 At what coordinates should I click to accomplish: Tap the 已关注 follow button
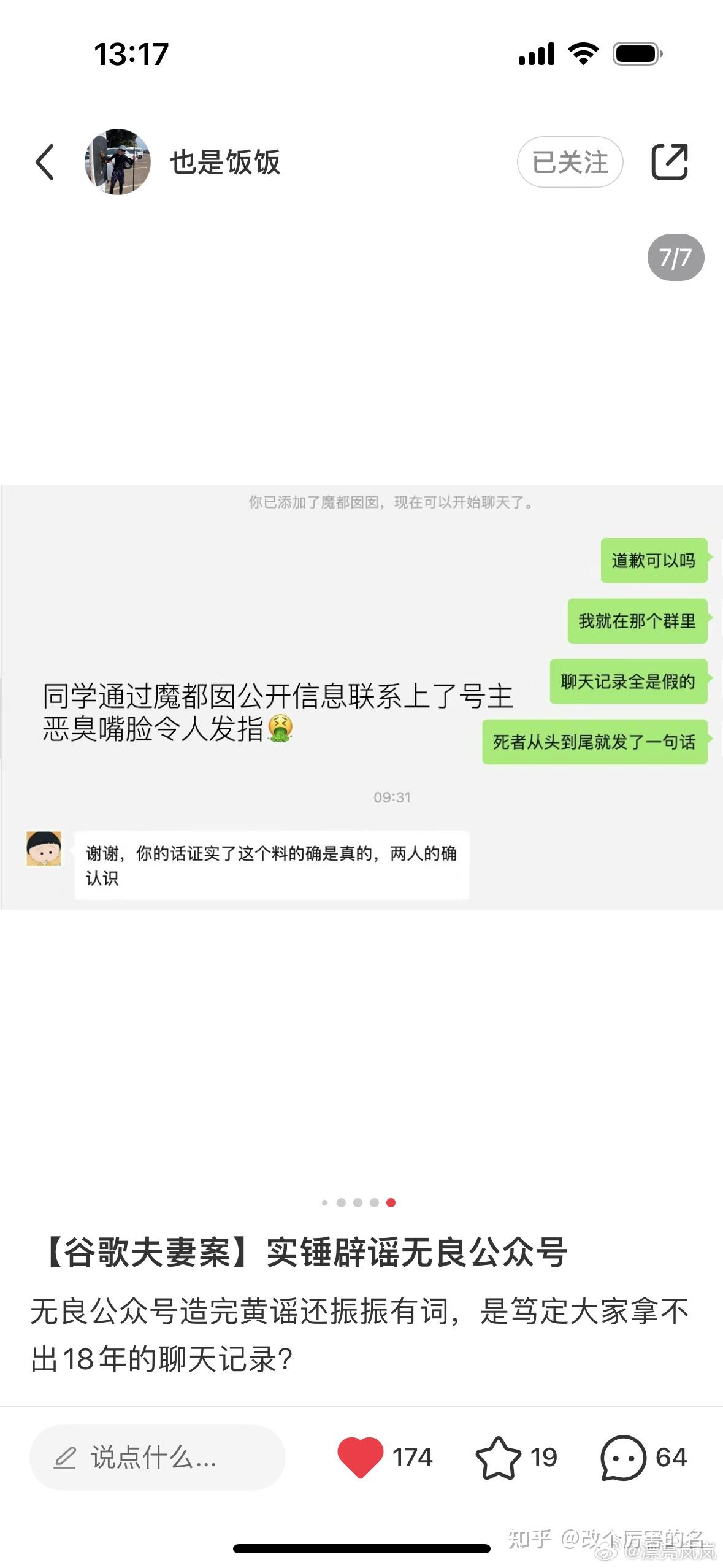[x=570, y=162]
